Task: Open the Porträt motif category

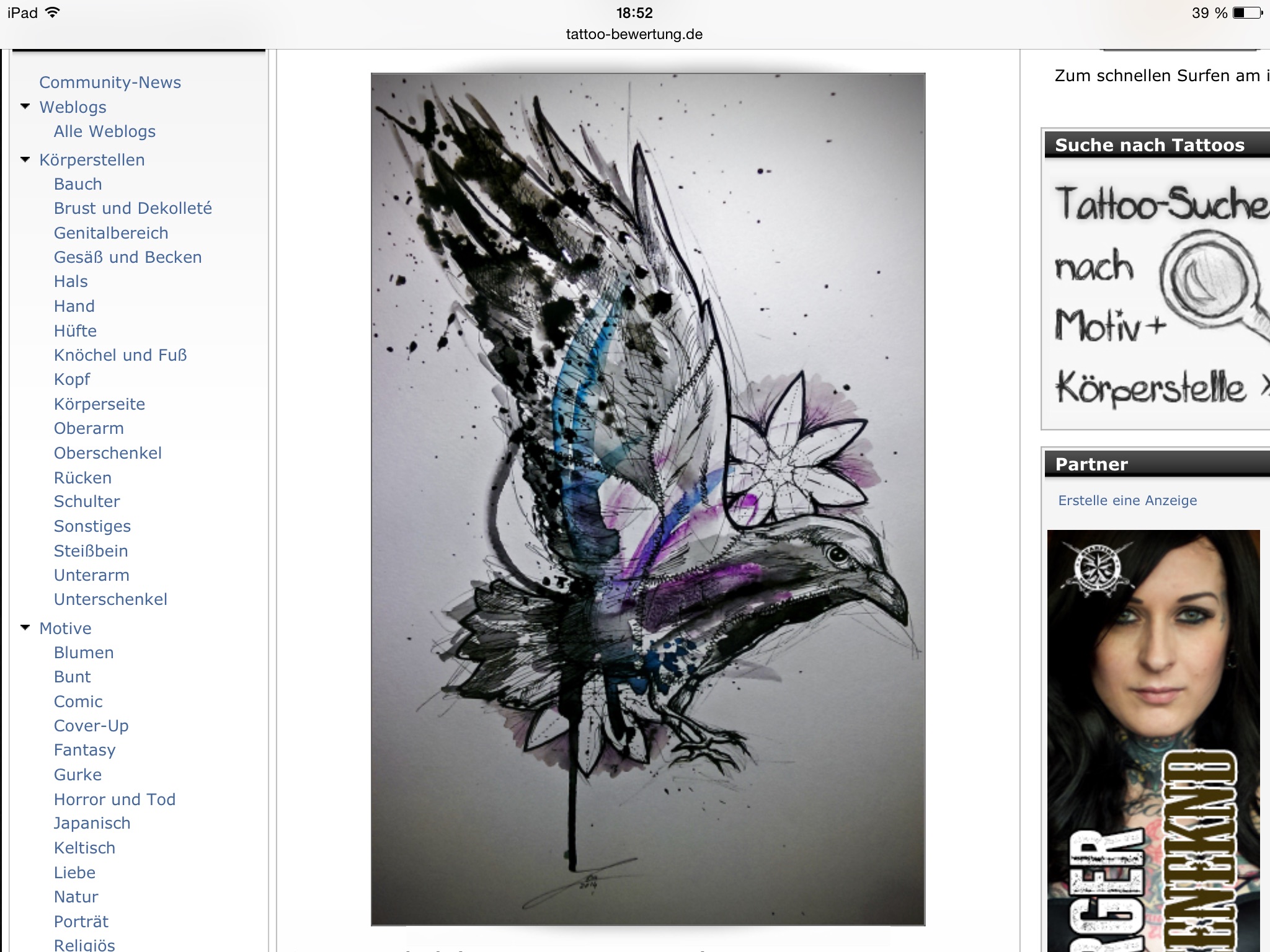Action: click(81, 922)
